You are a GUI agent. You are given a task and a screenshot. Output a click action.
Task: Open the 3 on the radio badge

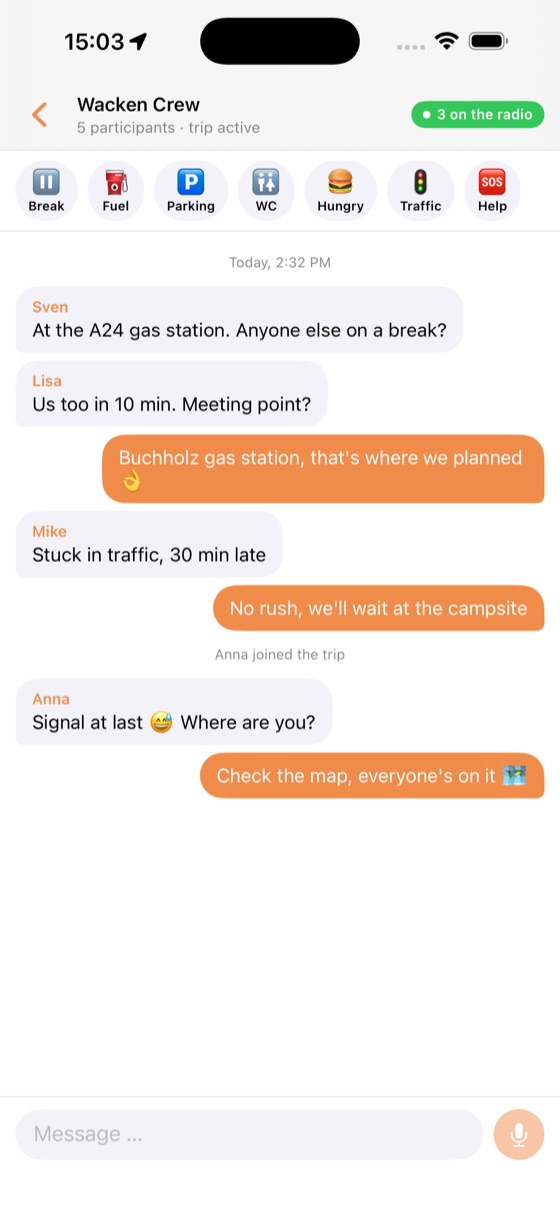click(x=478, y=114)
